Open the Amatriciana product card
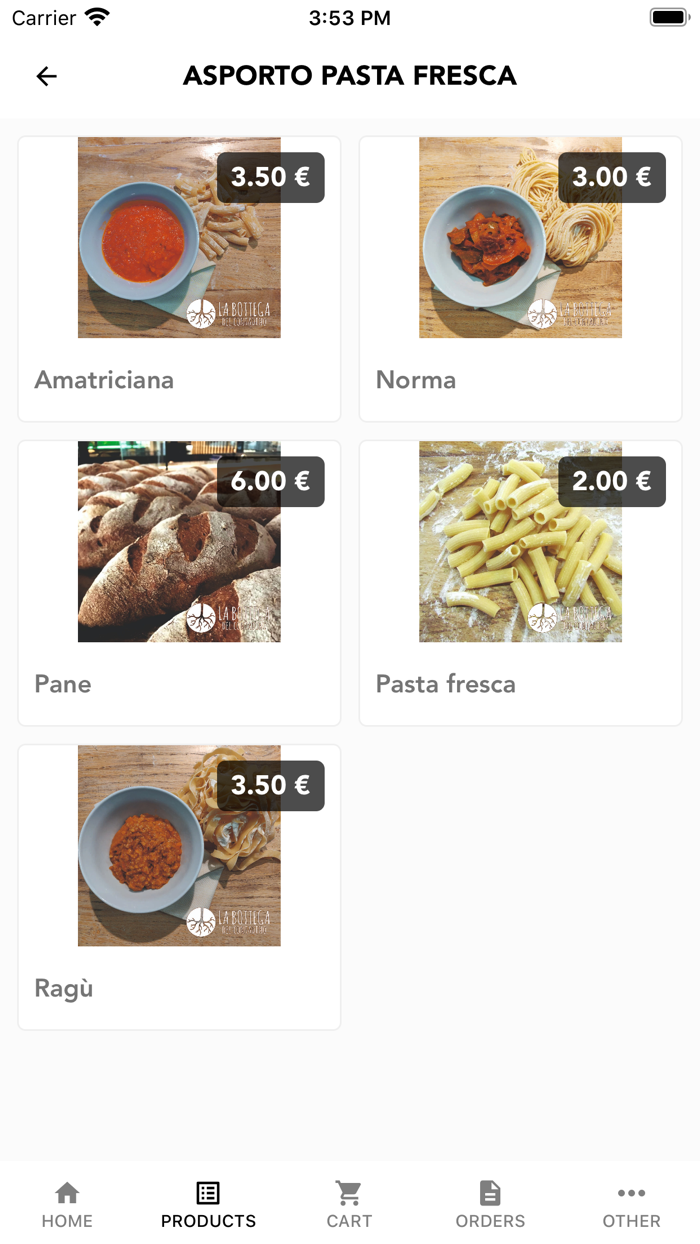 [x=179, y=279]
